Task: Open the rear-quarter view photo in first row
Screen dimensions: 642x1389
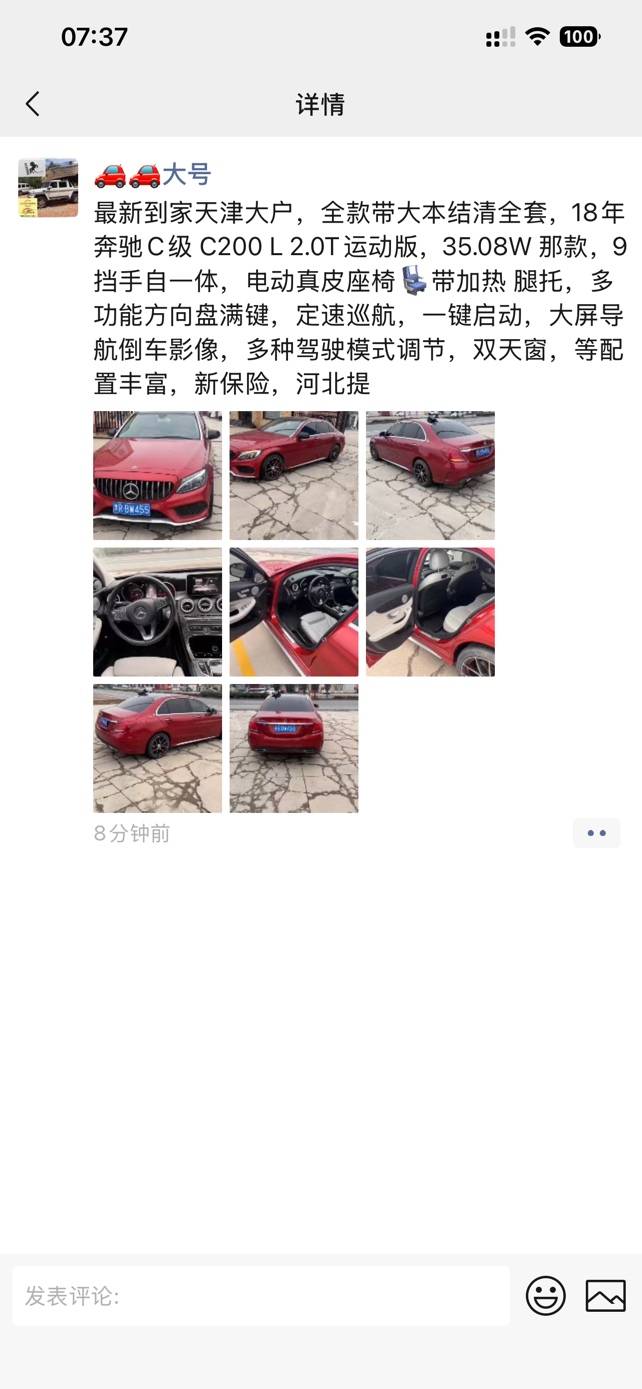Action: pyautogui.click(x=430, y=475)
